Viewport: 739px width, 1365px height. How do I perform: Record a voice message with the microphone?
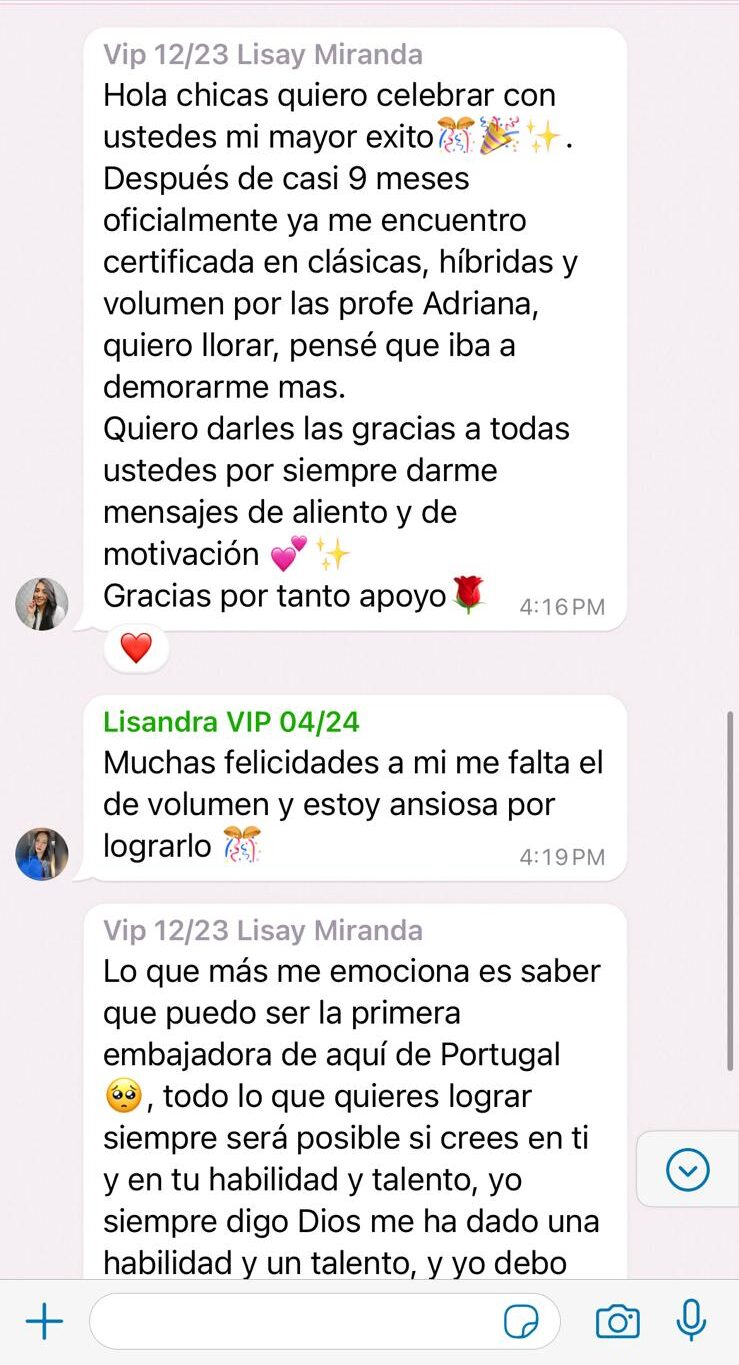point(691,1321)
